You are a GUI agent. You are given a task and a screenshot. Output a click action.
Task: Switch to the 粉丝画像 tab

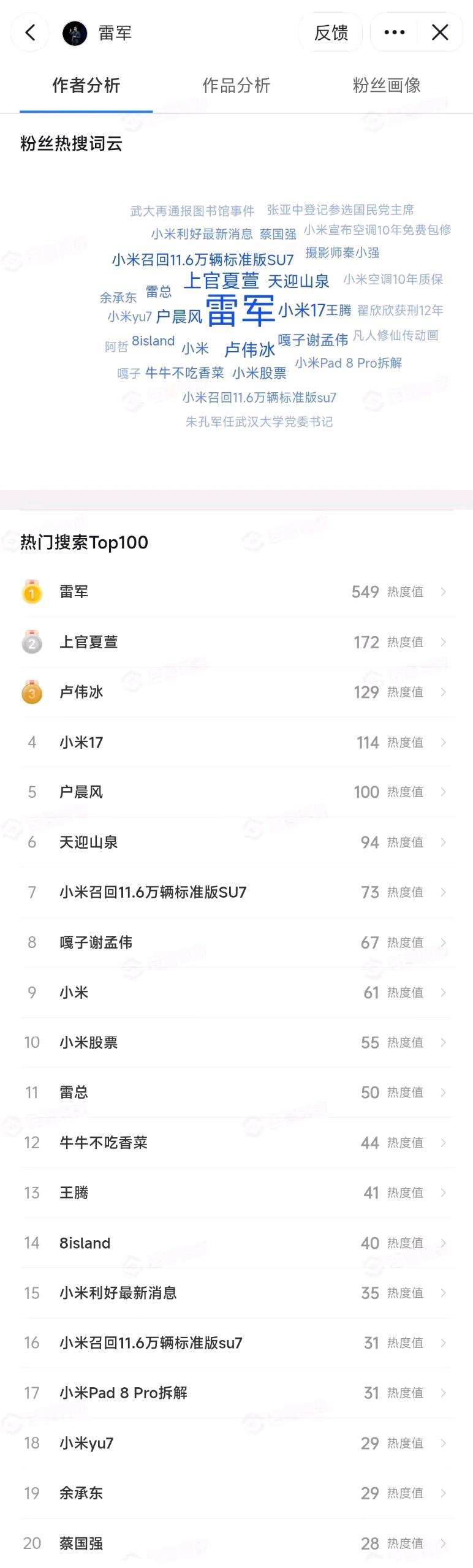(387, 86)
